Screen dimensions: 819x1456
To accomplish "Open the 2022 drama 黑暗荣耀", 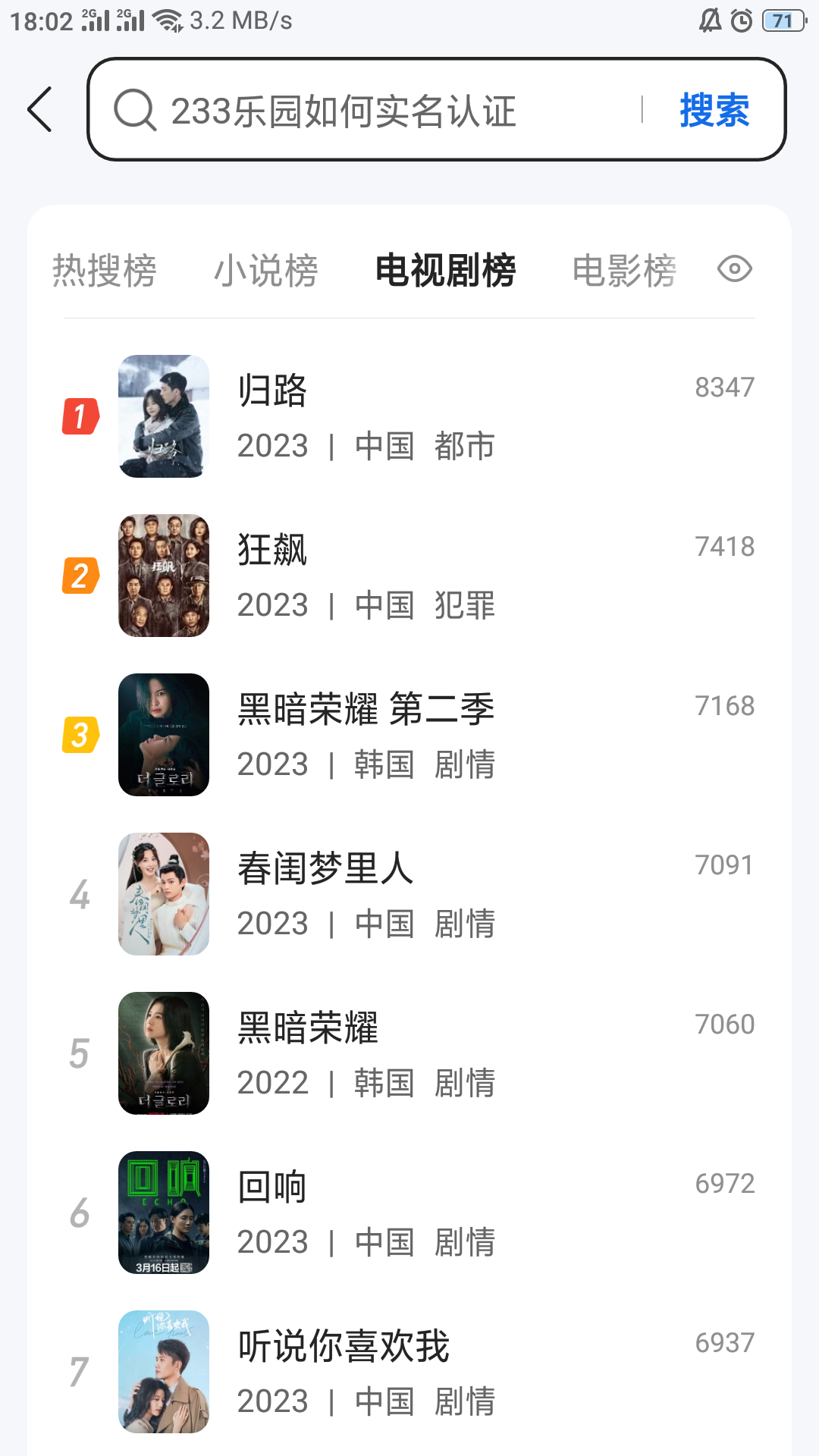I will pos(409,1053).
